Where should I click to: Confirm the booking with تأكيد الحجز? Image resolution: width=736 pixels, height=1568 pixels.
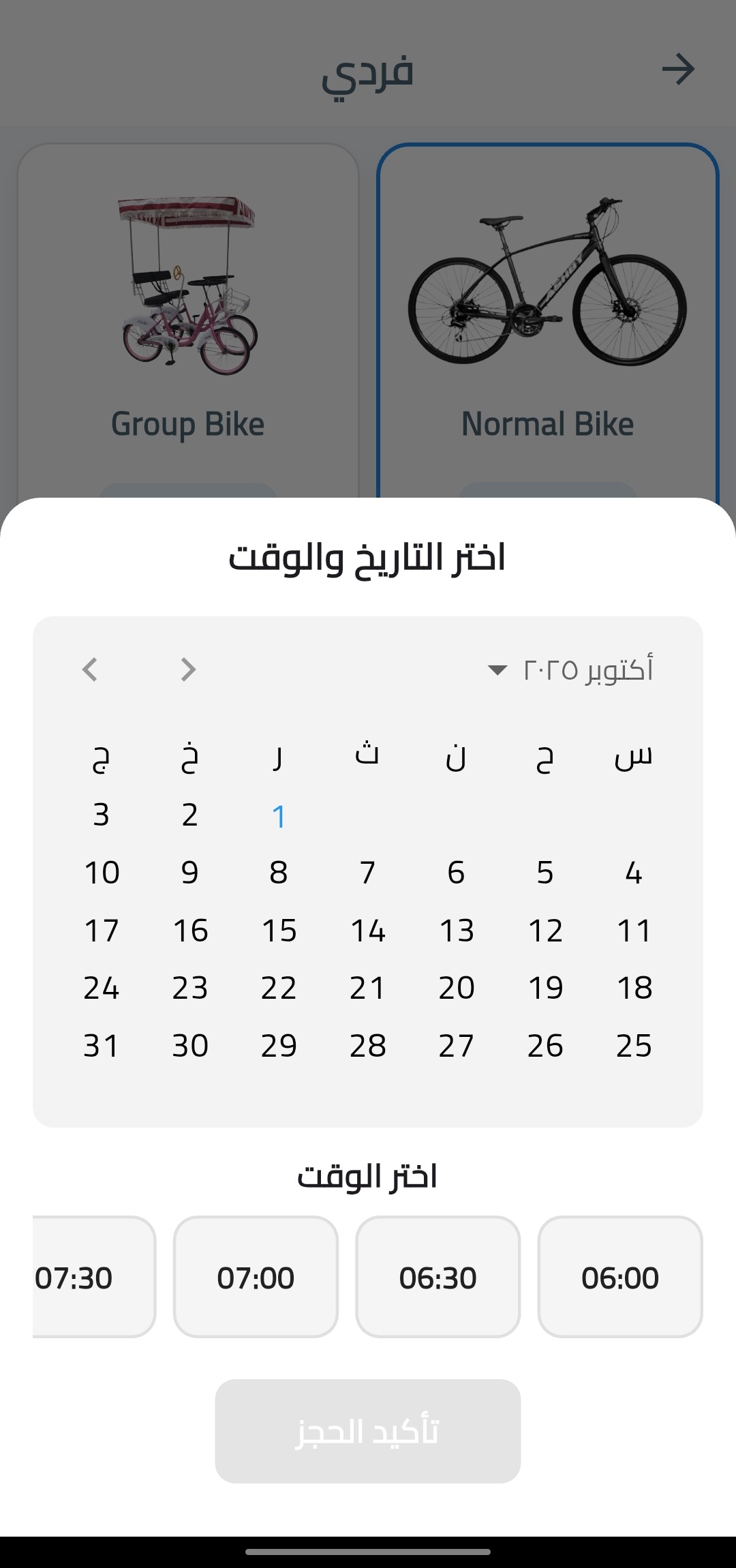coord(367,1431)
